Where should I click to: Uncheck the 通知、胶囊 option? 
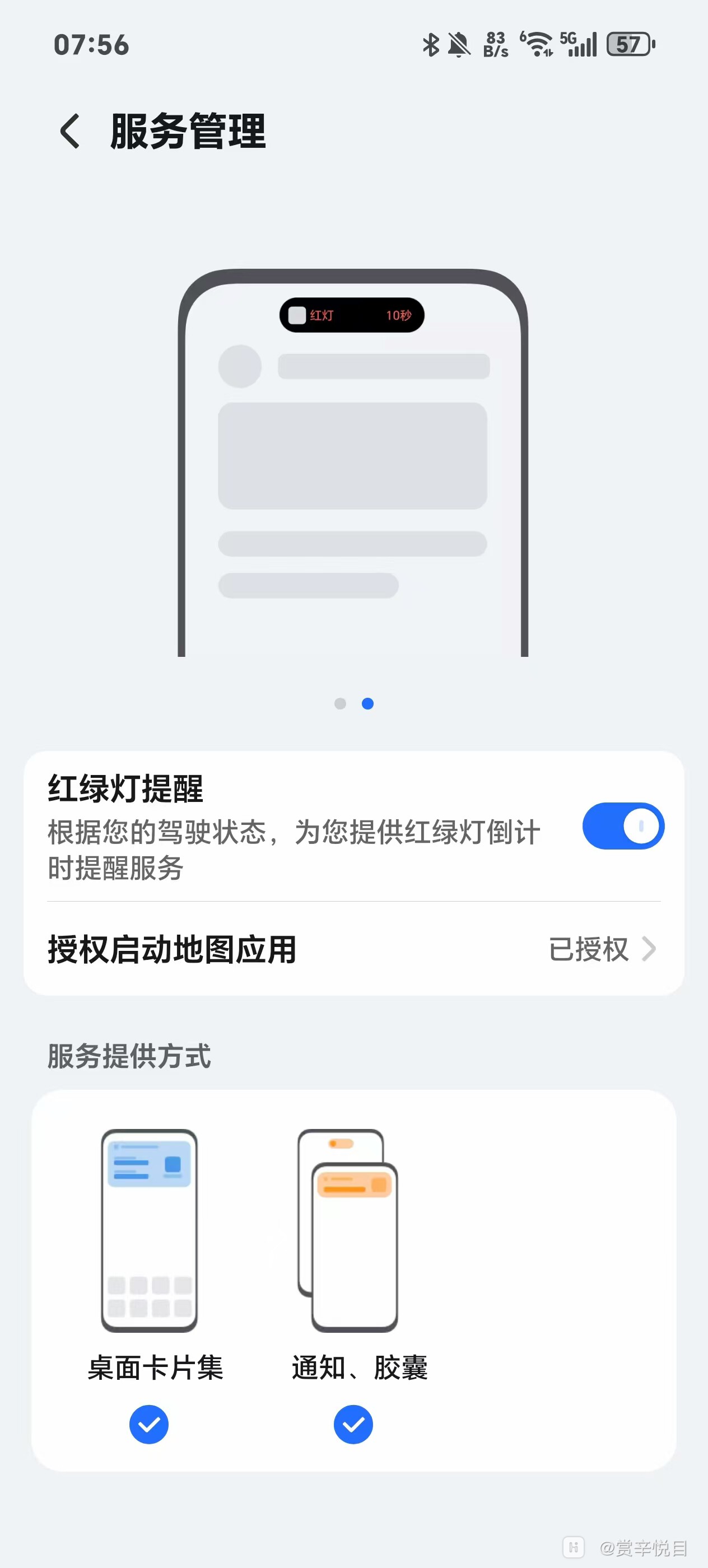pos(353,1424)
